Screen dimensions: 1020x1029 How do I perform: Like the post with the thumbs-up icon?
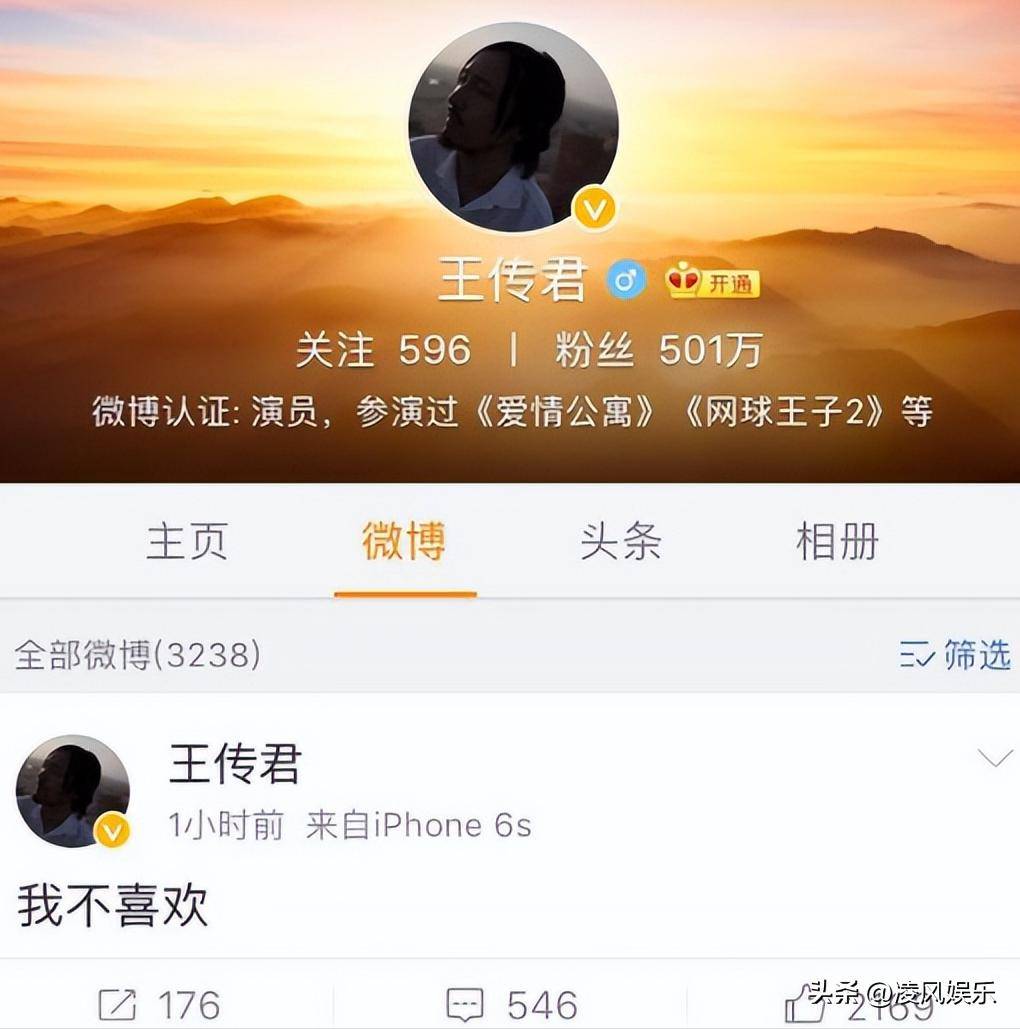(x=805, y=1005)
